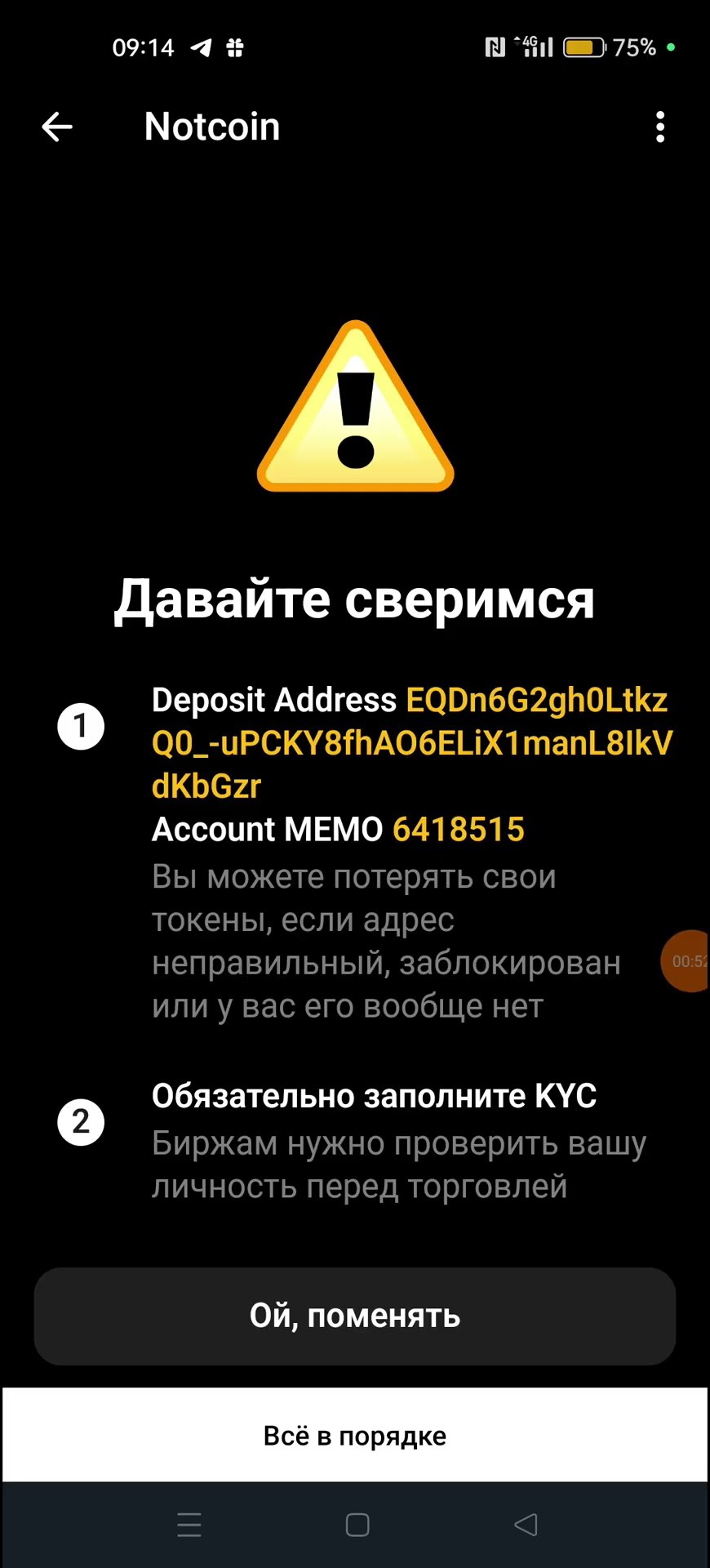Open the floating screen recorder timer bubble
The height and width of the screenshot is (1568, 710).
(x=686, y=961)
